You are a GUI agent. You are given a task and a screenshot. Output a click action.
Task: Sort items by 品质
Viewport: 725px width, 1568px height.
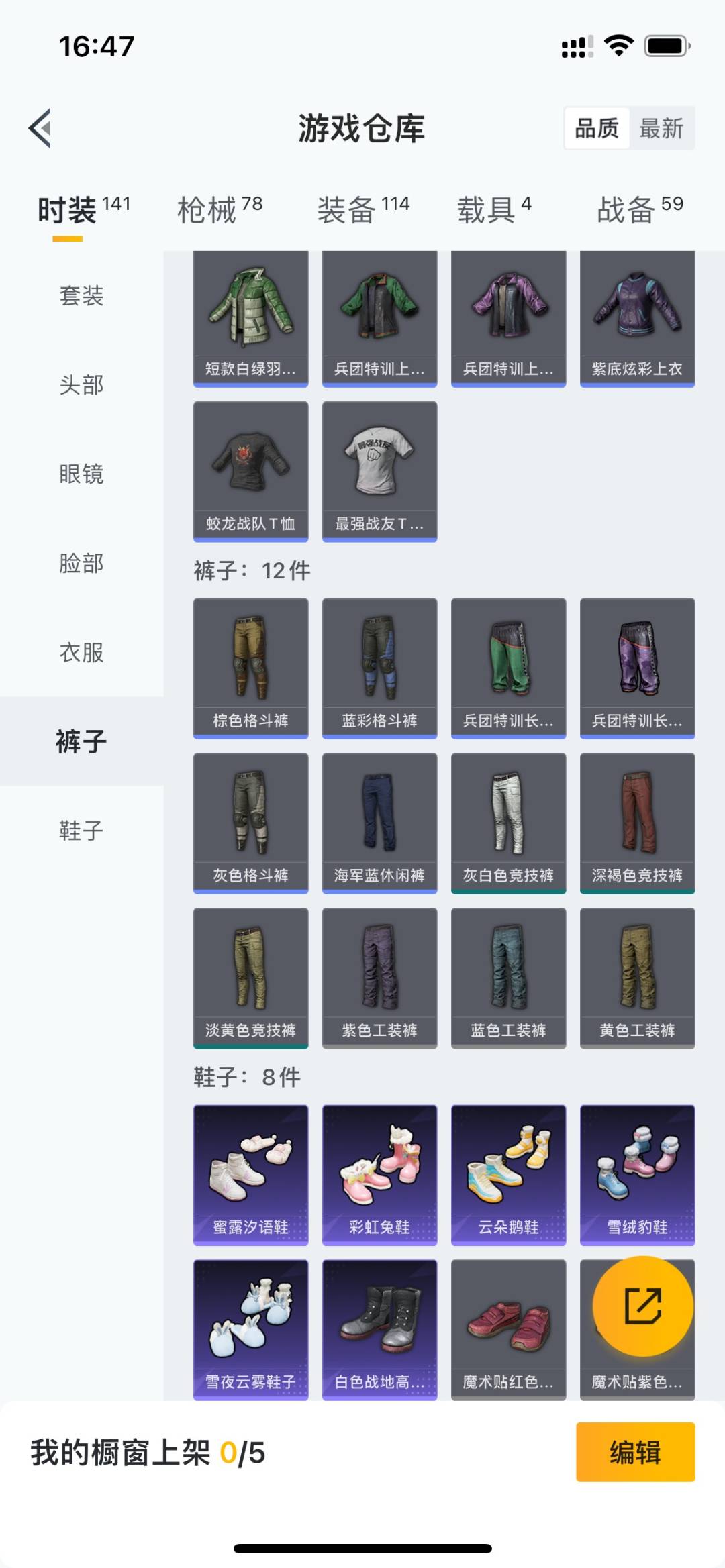pos(597,128)
